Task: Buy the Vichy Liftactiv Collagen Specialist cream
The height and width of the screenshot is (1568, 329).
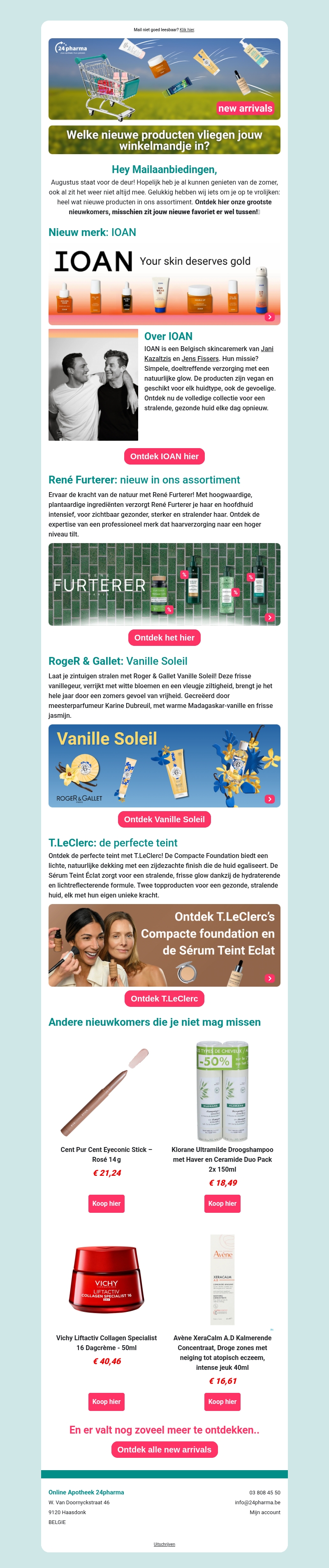Action: (x=106, y=1401)
